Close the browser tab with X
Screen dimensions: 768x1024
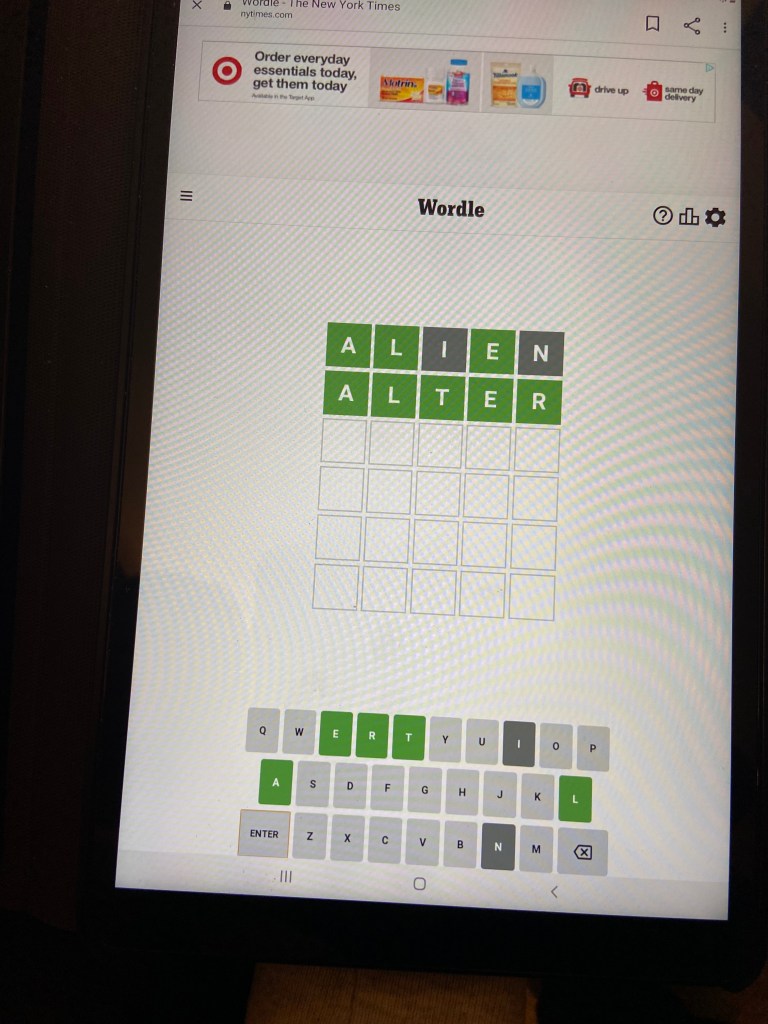coord(197,5)
